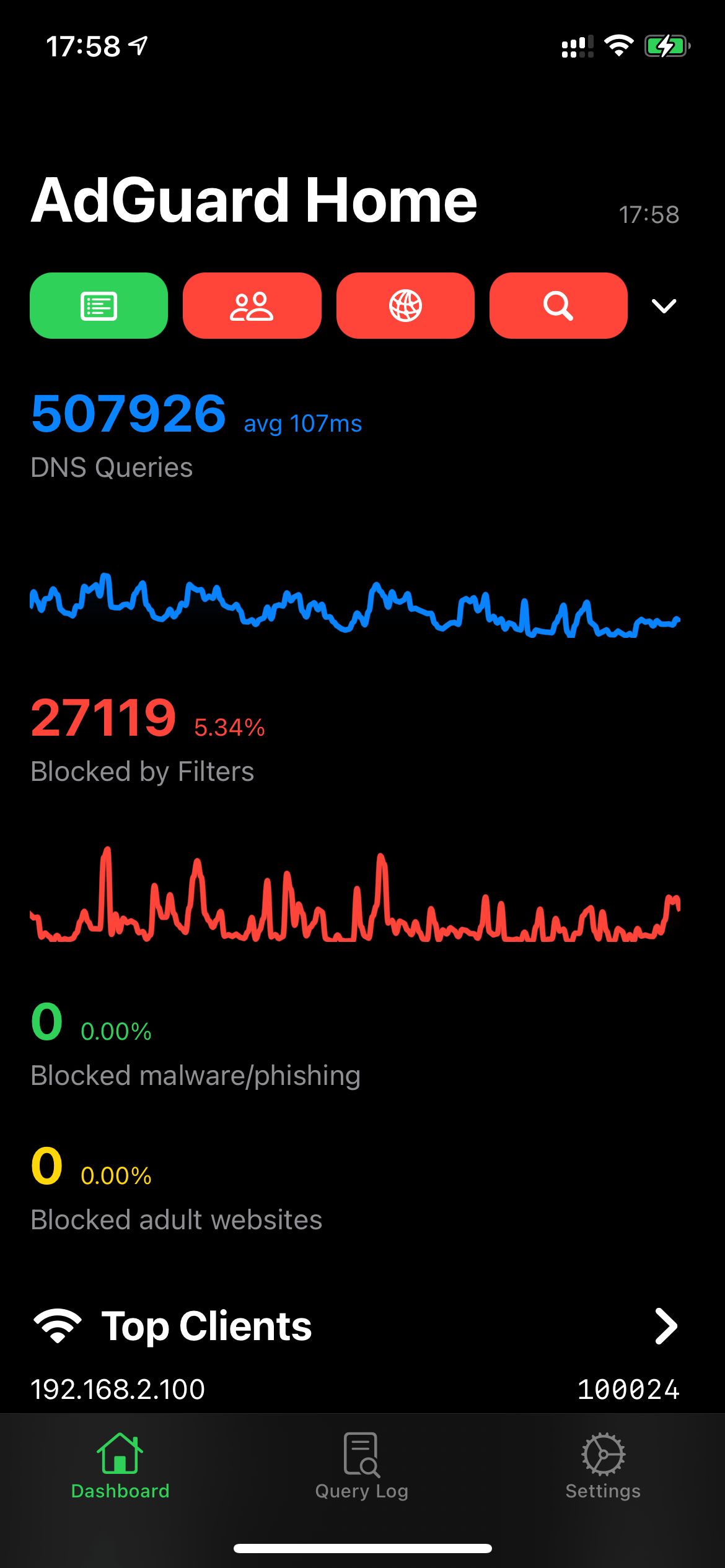Tap the red parental control people button
This screenshot has width=725, height=1568.
click(x=252, y=306)
